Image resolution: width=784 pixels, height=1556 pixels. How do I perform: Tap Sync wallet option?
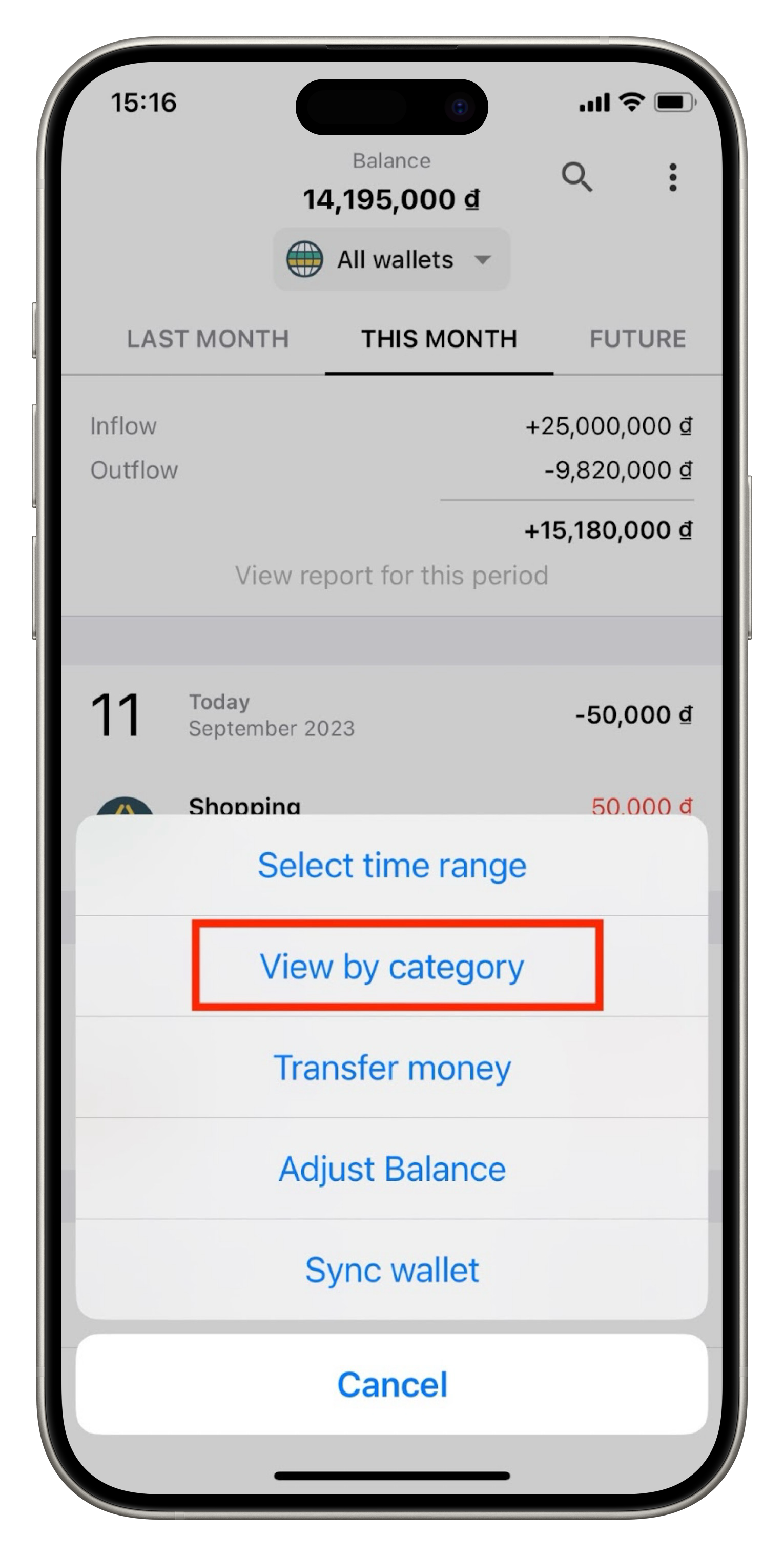391,1269
